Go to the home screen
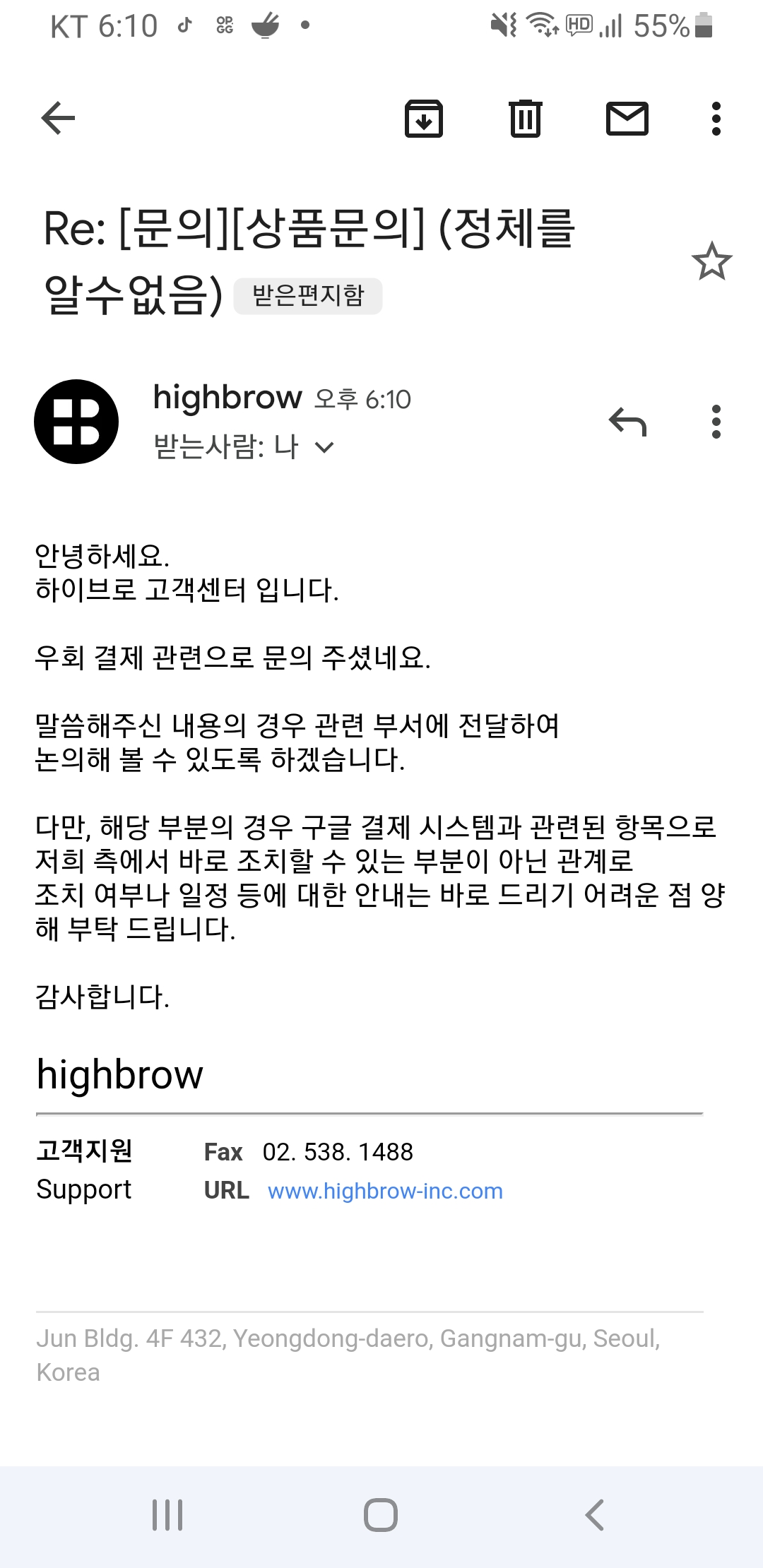This screenshot has width=763, height=1568. tap(381, 1515)
